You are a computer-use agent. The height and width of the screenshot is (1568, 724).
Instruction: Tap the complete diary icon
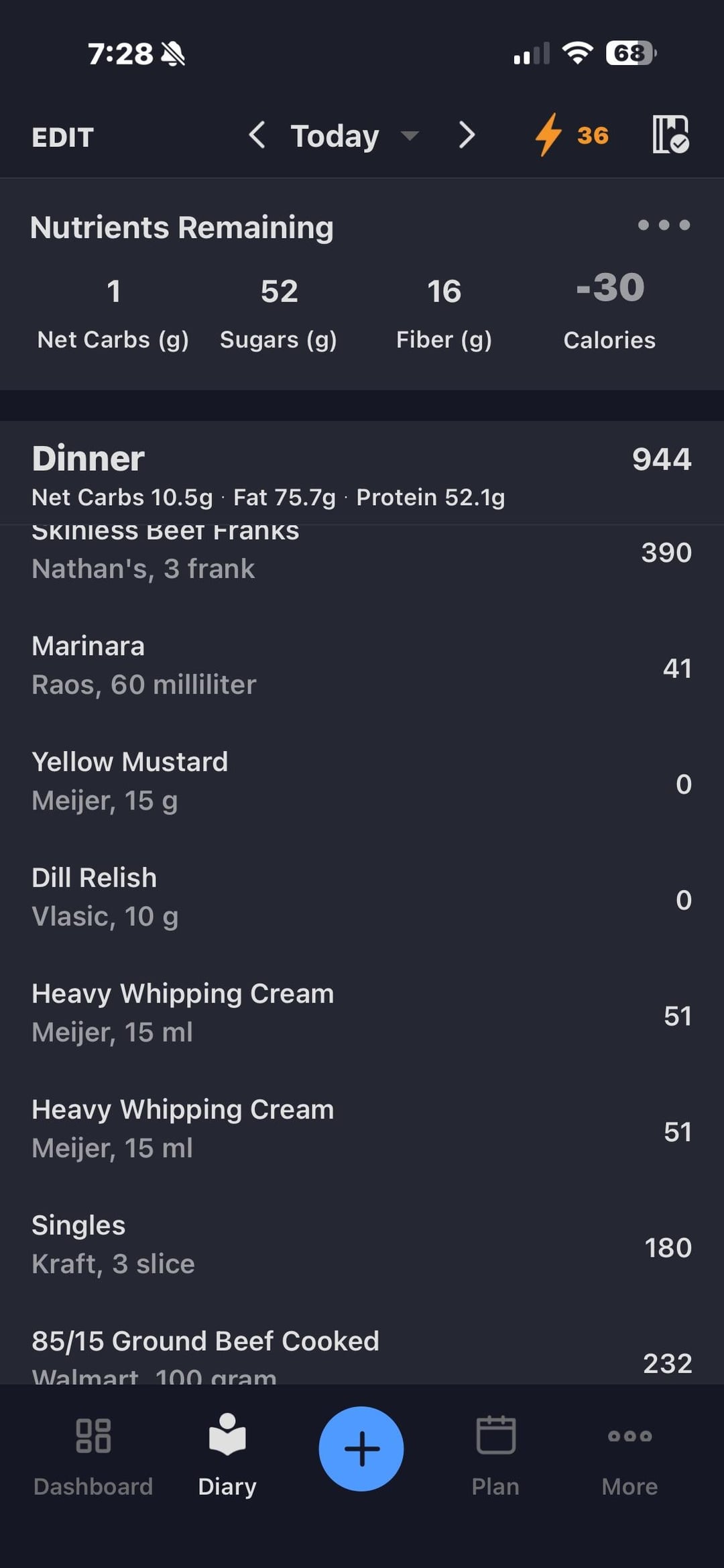coord(670,135)
